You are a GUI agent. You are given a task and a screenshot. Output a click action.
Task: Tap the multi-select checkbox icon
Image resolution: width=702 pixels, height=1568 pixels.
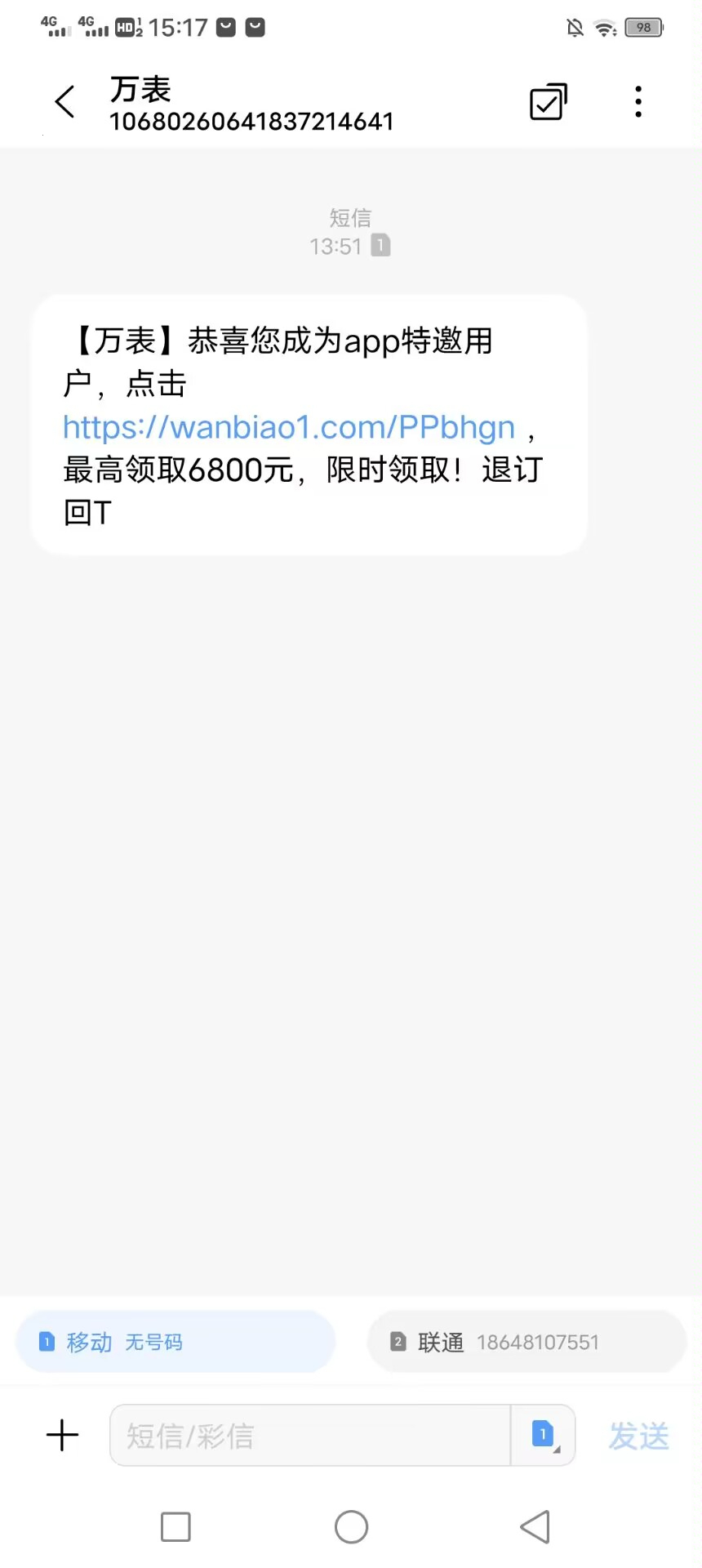point(549,102)
